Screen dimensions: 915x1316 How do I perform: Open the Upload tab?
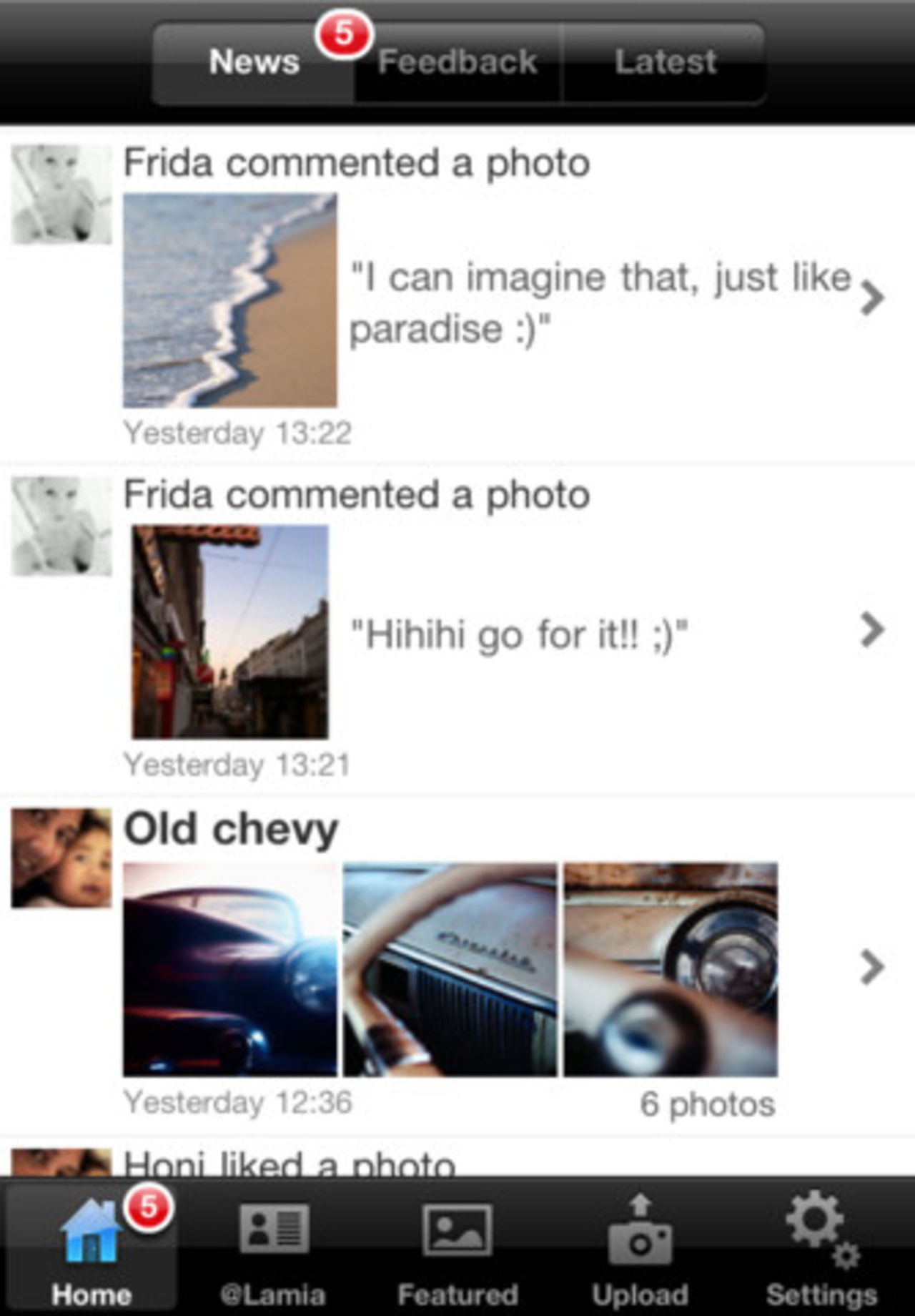640,1249
